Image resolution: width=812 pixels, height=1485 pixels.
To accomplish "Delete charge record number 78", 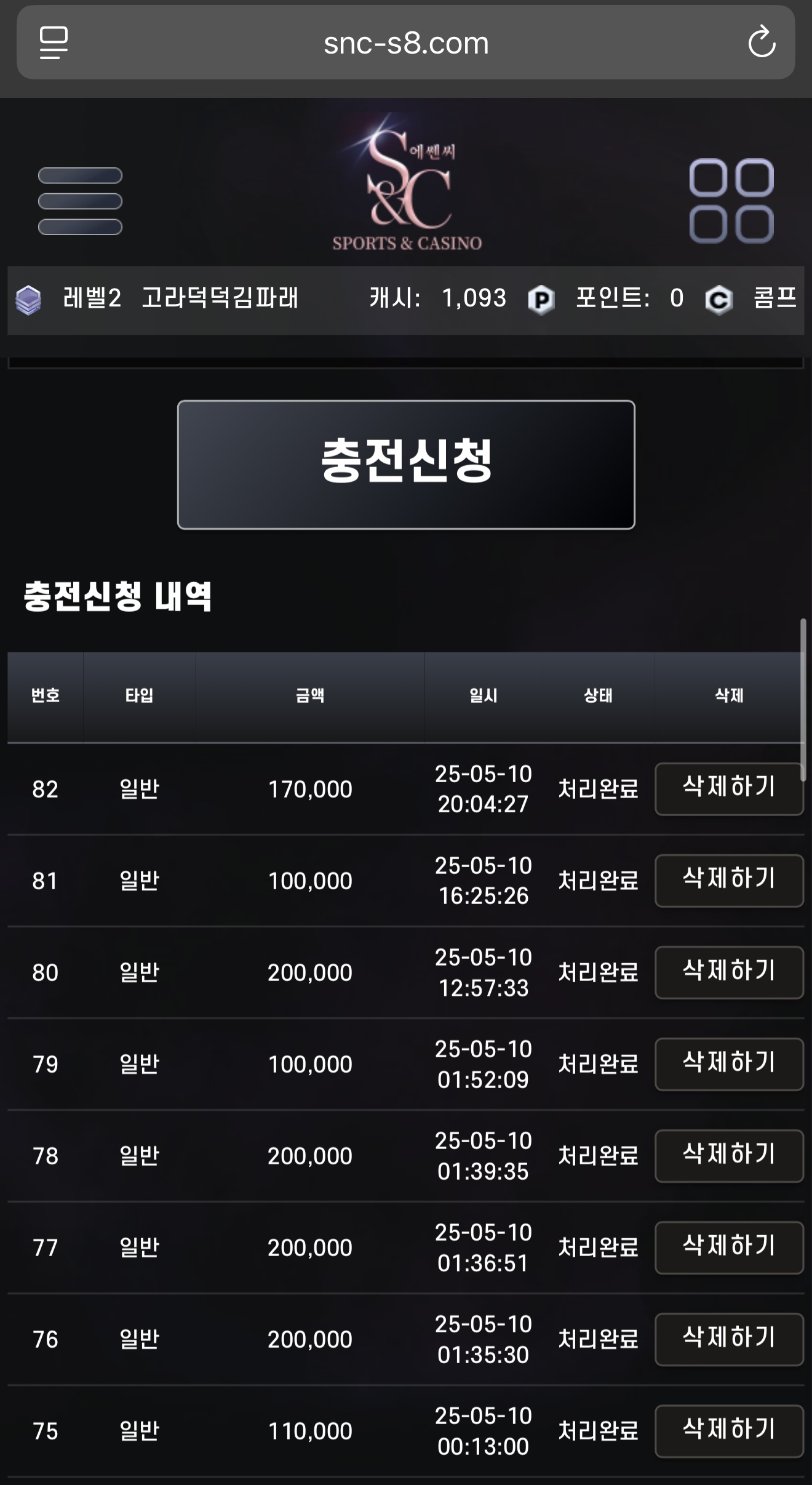I will [x=729, y=1156].
